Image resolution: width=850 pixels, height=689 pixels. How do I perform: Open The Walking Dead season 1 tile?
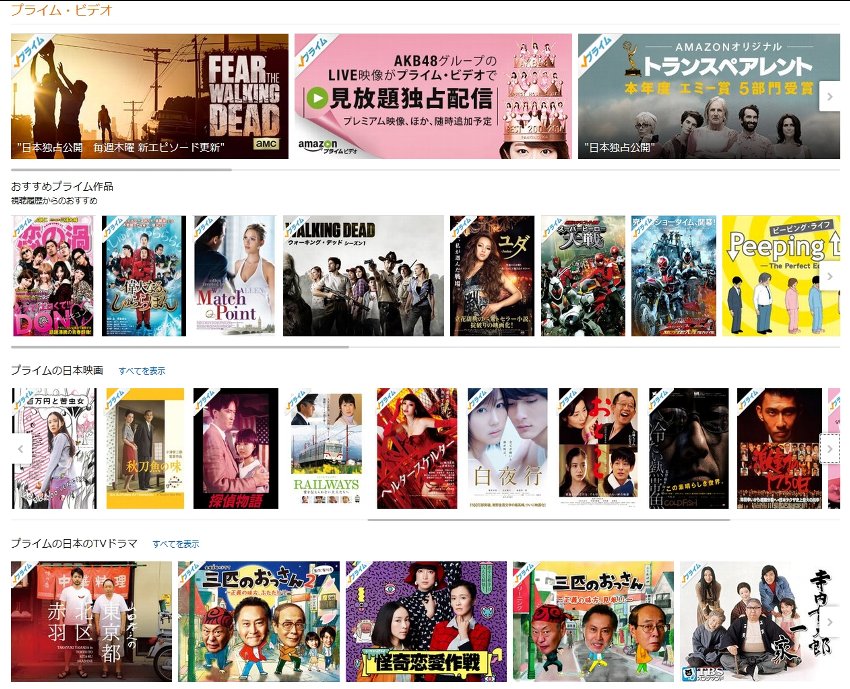[363, 276]
